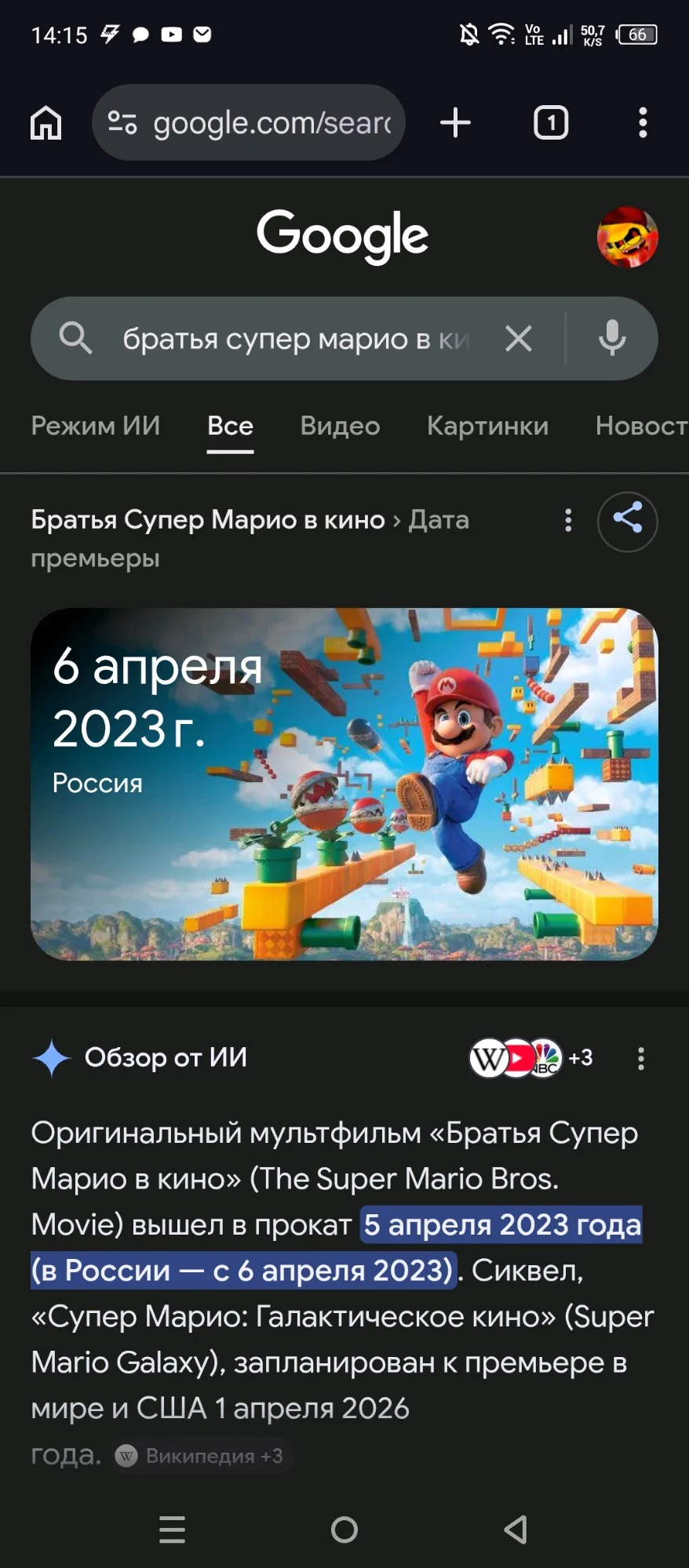Image resolution: width=689 pixels, height=1568 pixels.
Task: Switch to the Новости tab
Action: [640, 426]
